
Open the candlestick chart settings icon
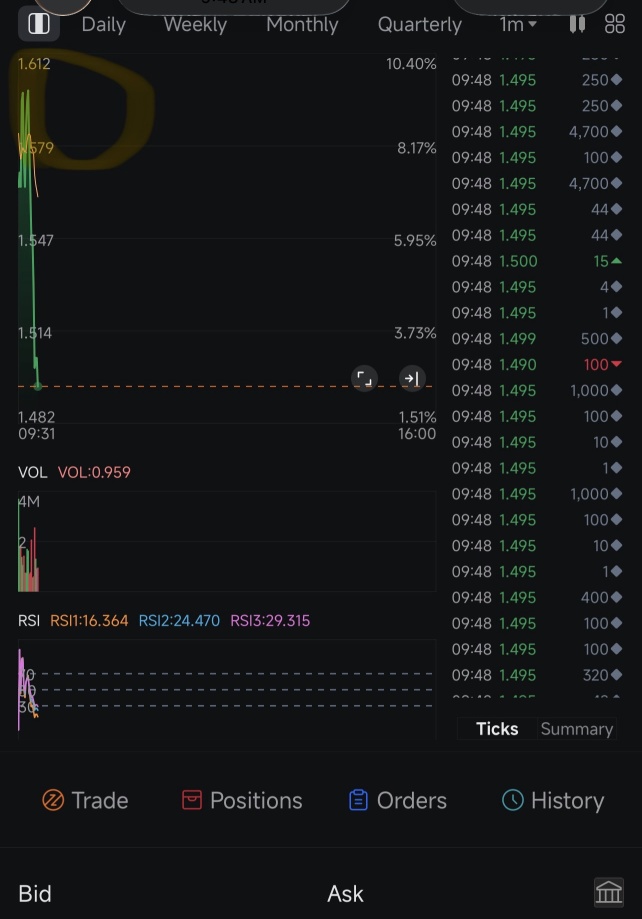click(577, 25)
